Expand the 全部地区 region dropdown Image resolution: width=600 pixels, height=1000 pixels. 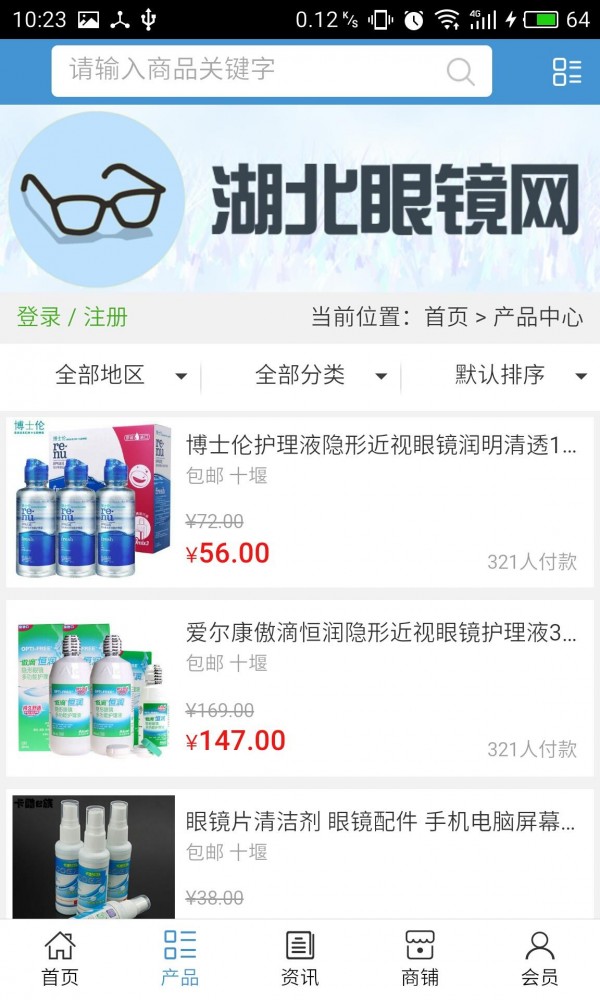click(x=120, y=376)
